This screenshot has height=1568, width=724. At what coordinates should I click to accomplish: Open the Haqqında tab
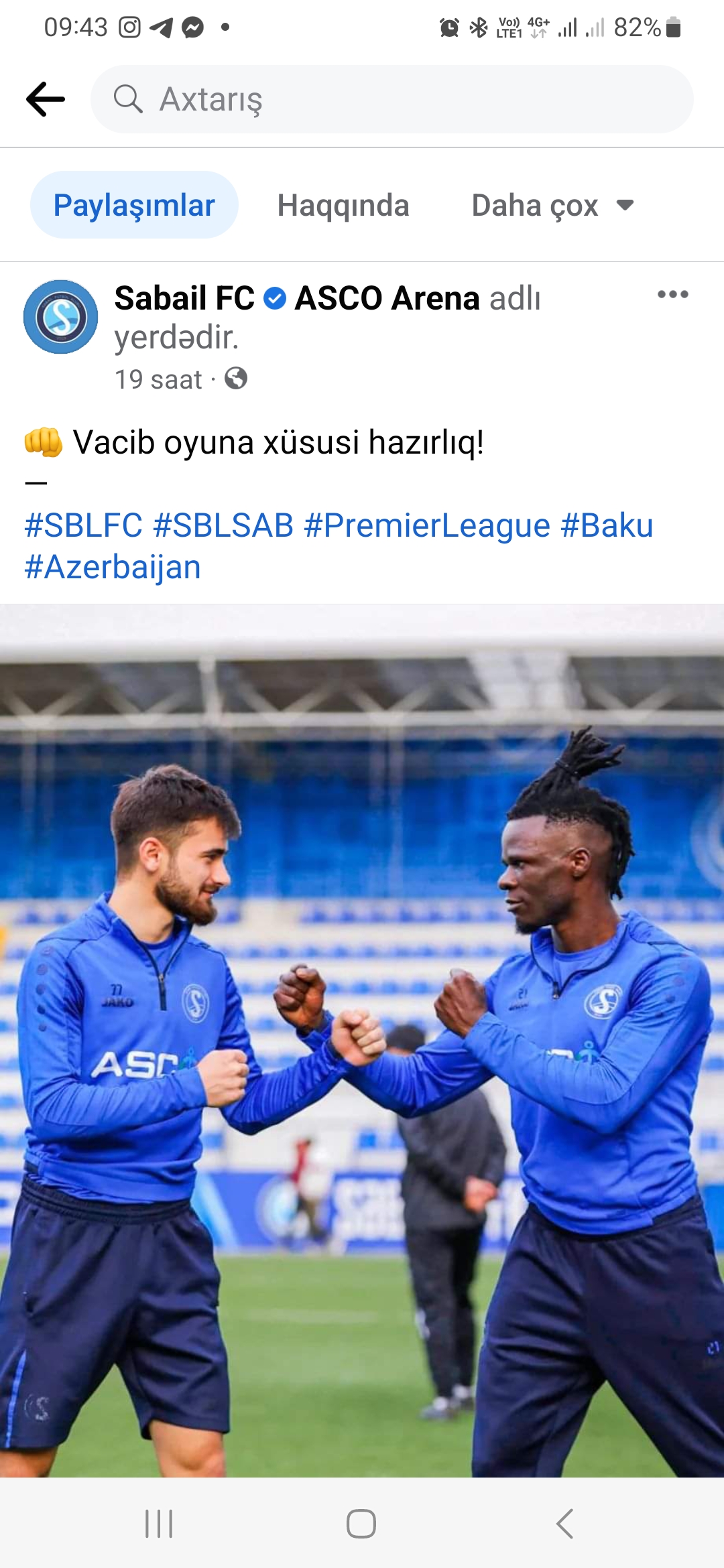[343, 205]
